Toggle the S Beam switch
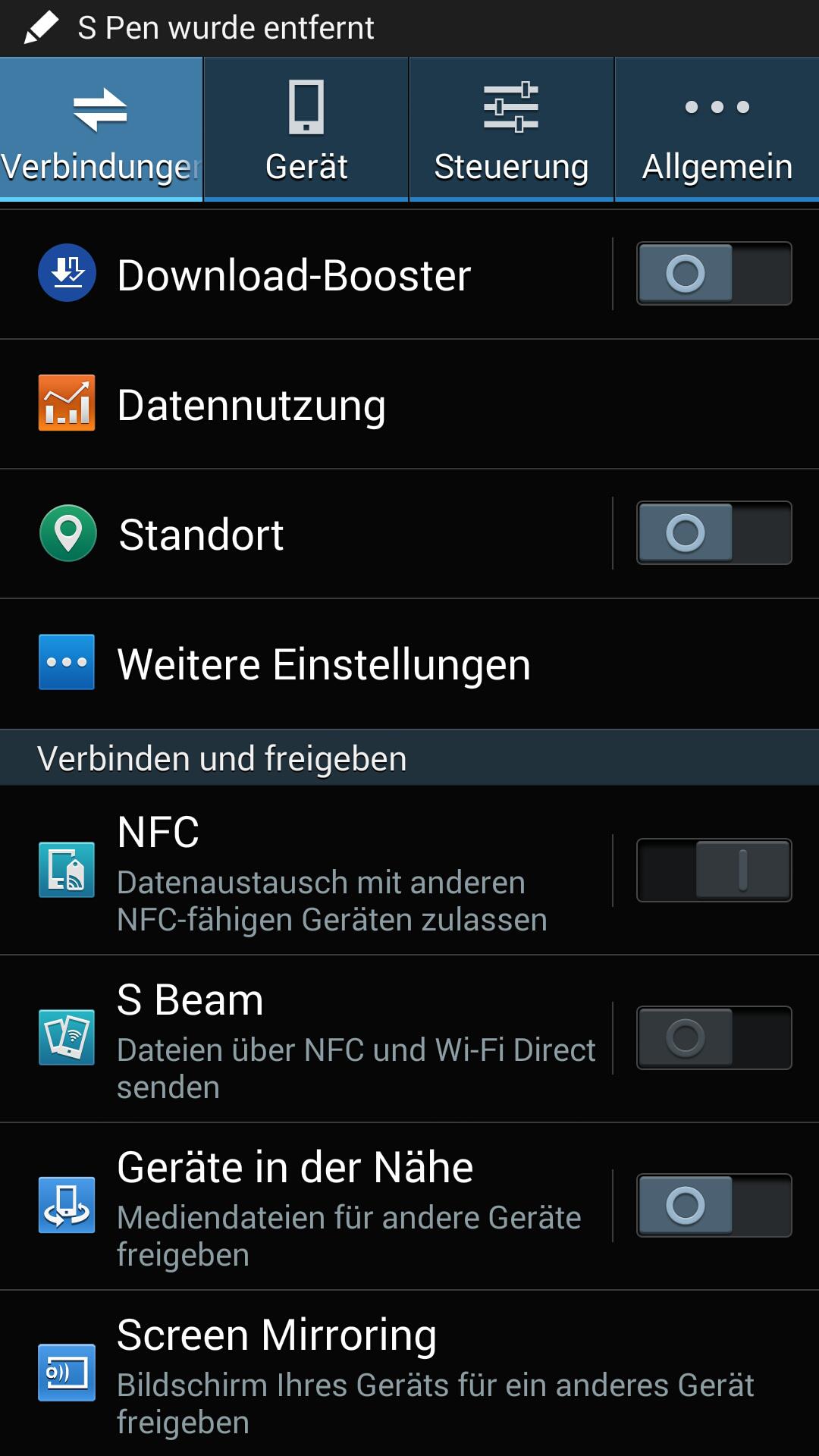 tap(714, 1038)
